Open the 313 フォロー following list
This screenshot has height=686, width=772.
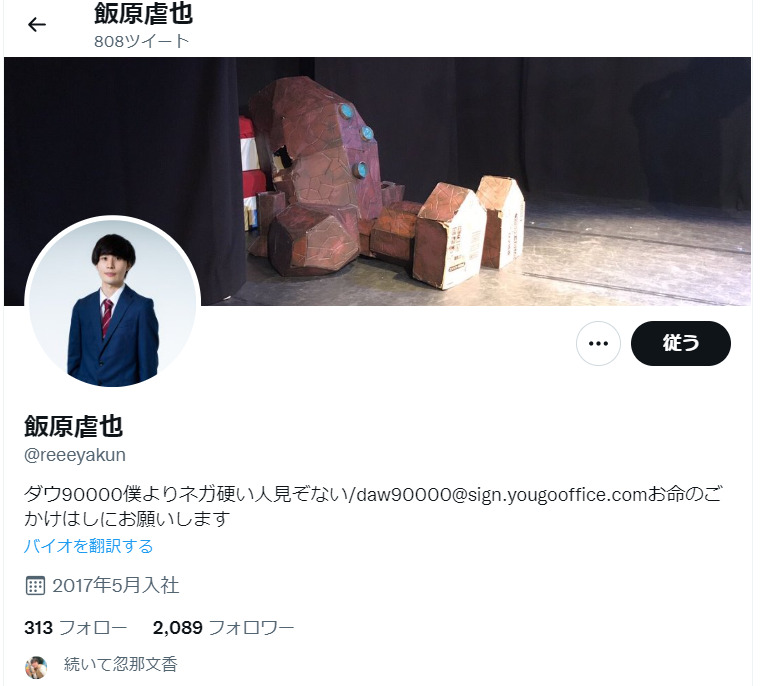76,628
